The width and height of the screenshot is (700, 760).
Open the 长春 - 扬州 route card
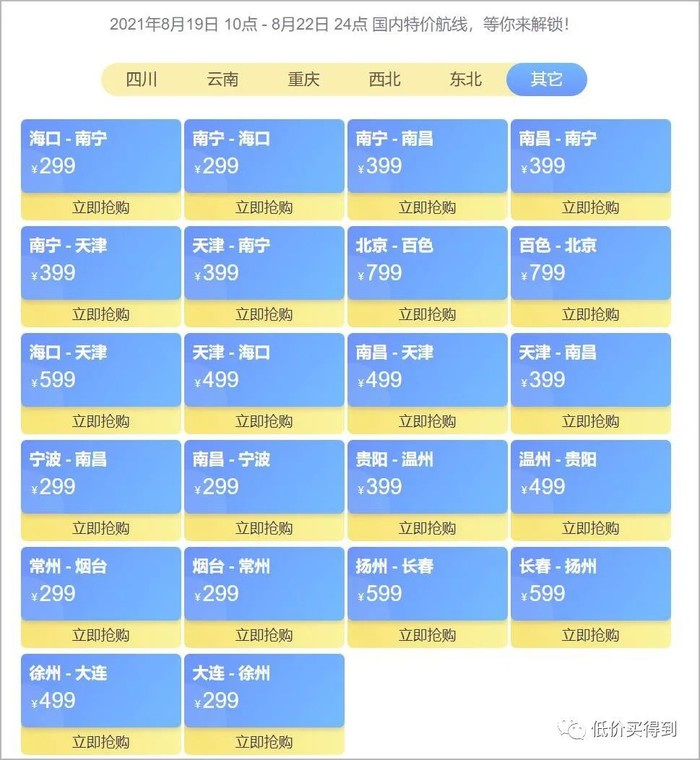(x=590, y=583)
